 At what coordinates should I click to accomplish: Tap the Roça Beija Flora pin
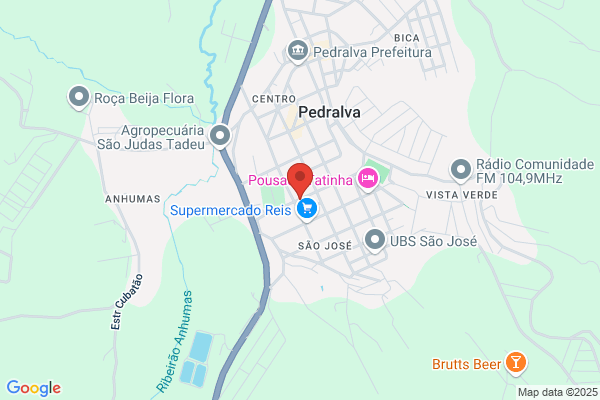(79, 97)
